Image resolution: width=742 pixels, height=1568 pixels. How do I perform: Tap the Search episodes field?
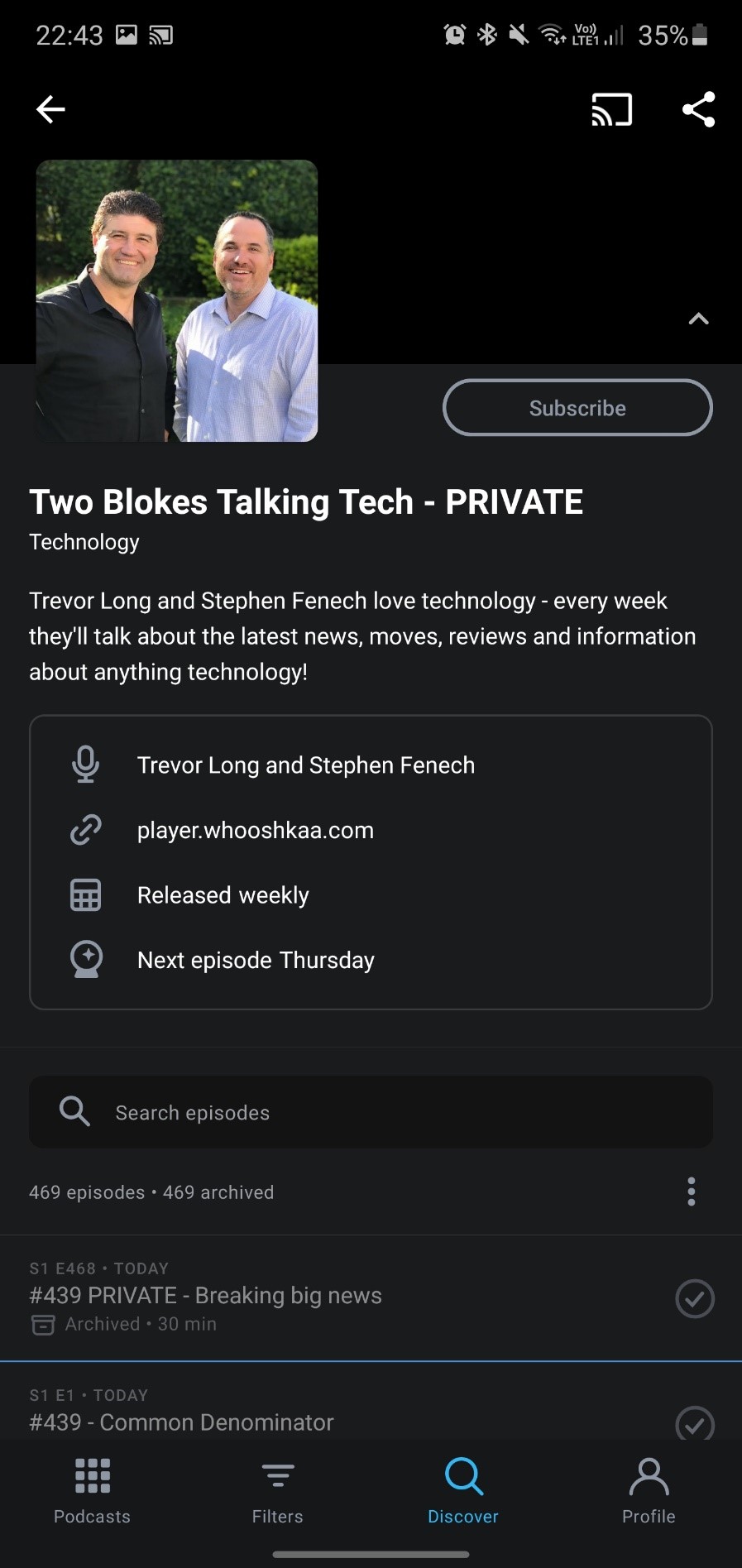point(371,1112)
